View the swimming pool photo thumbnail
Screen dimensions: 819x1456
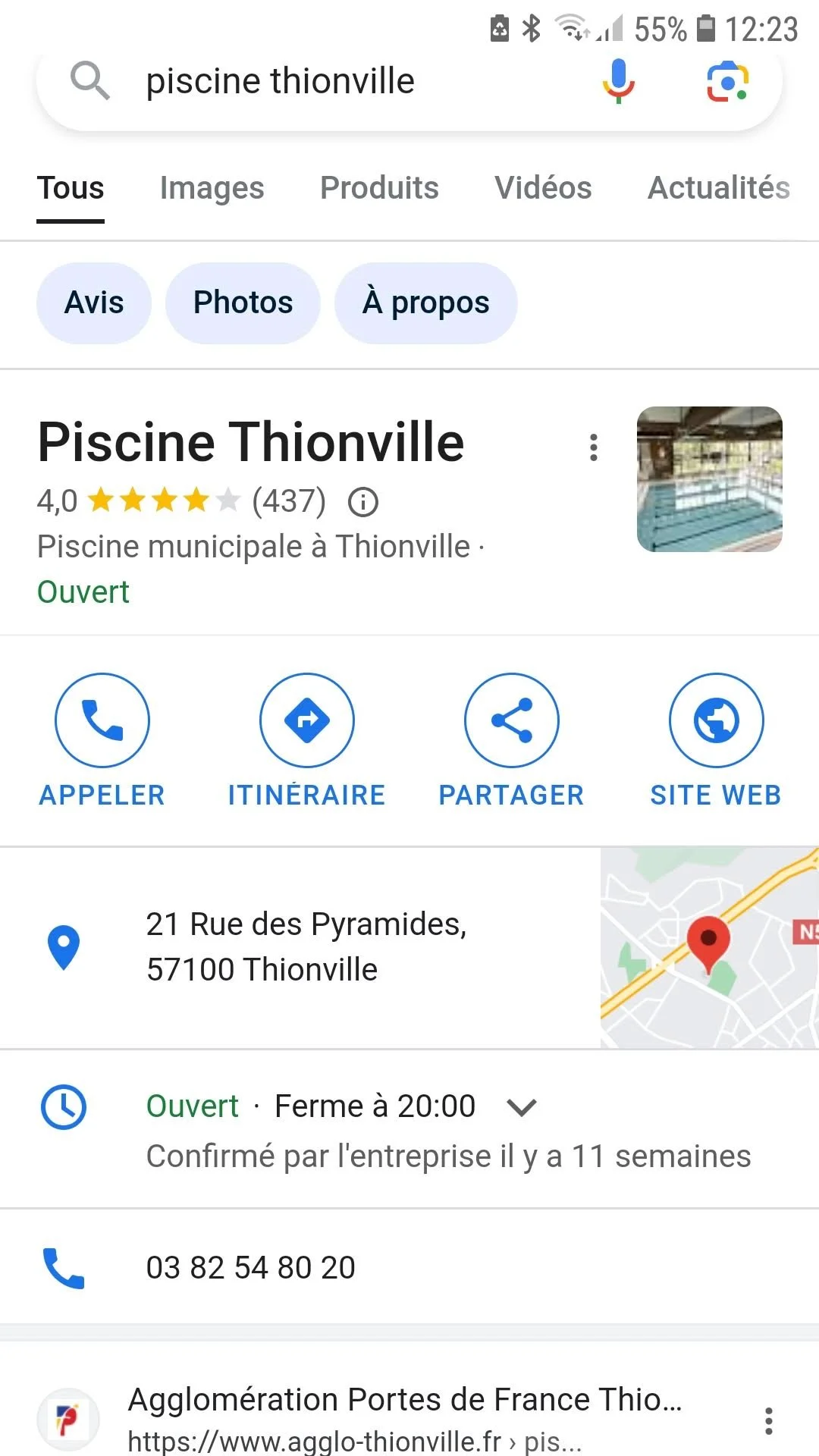pyautogui.click(x=709, y=479)
